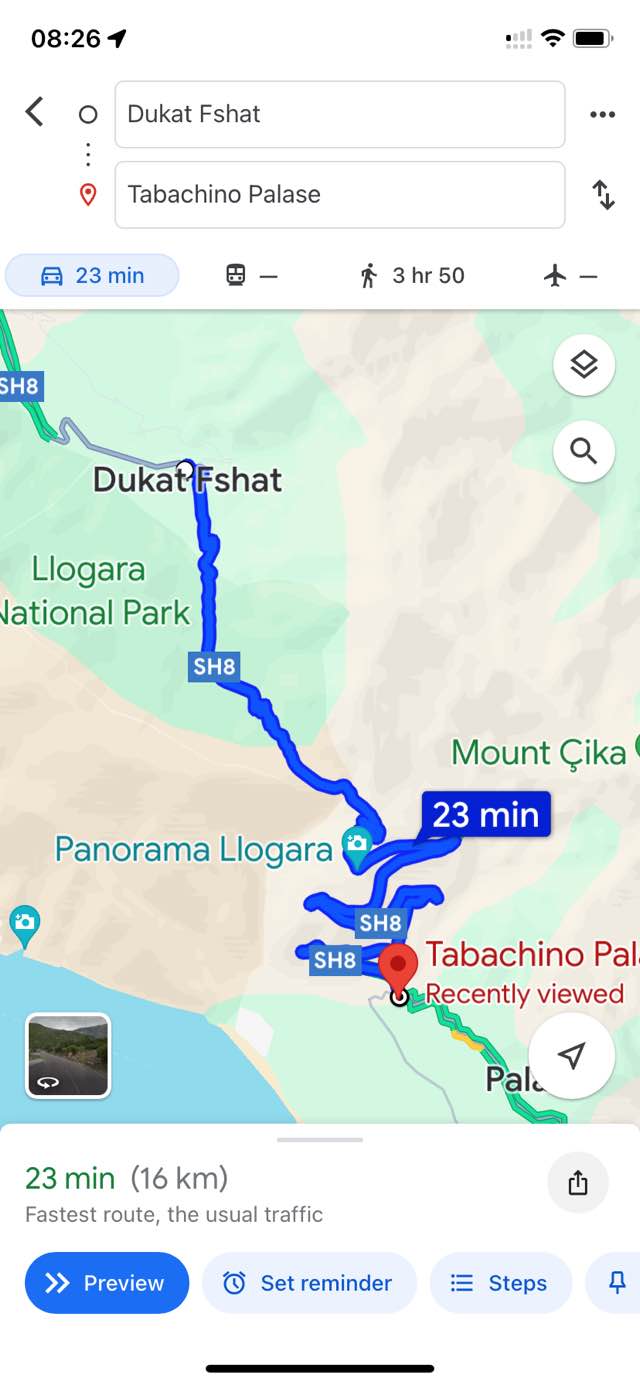
Task: Tap Set reminder chip
Action: coord(309,1283)
